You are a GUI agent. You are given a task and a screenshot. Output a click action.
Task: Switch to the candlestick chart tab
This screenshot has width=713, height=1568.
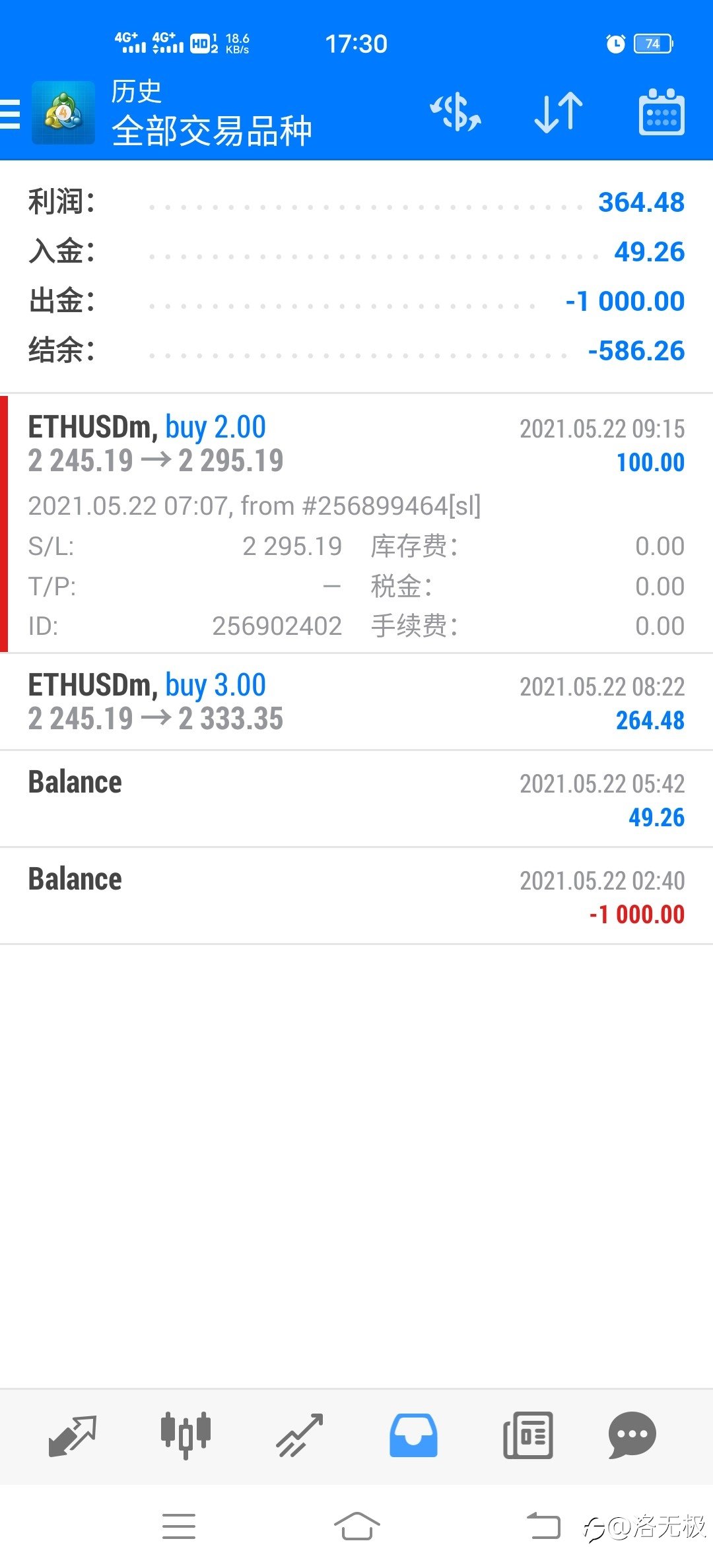(x=186, y=1435)
